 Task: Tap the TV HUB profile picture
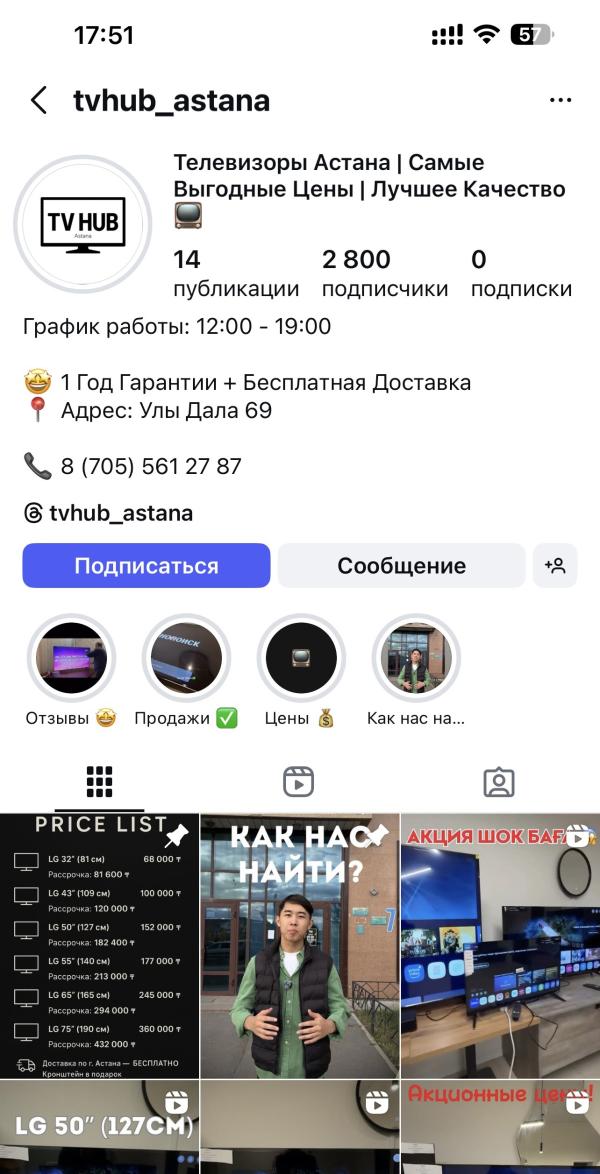pos(82,223)
